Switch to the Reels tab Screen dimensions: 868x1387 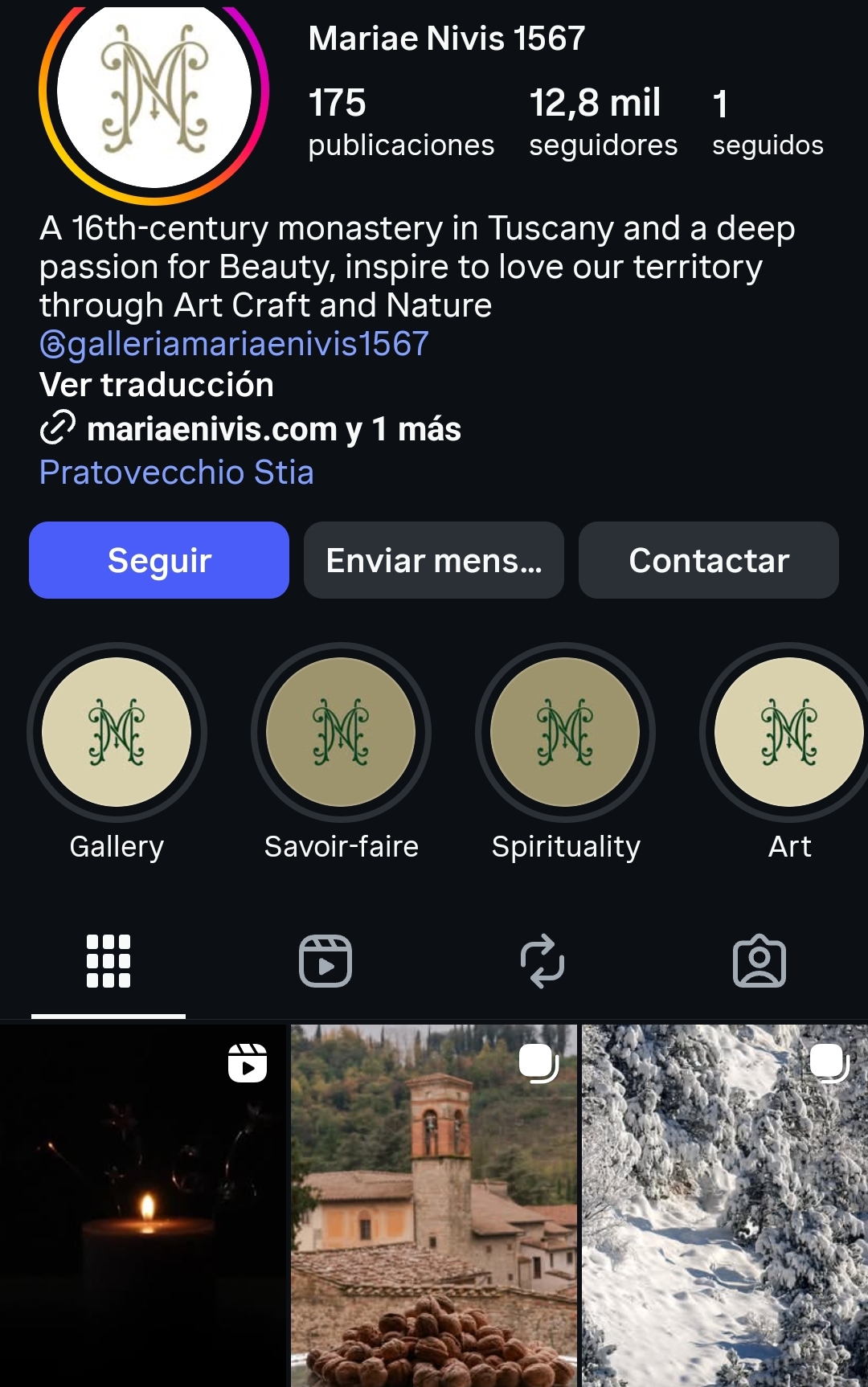pyautogui.click(x=325, y=961)
